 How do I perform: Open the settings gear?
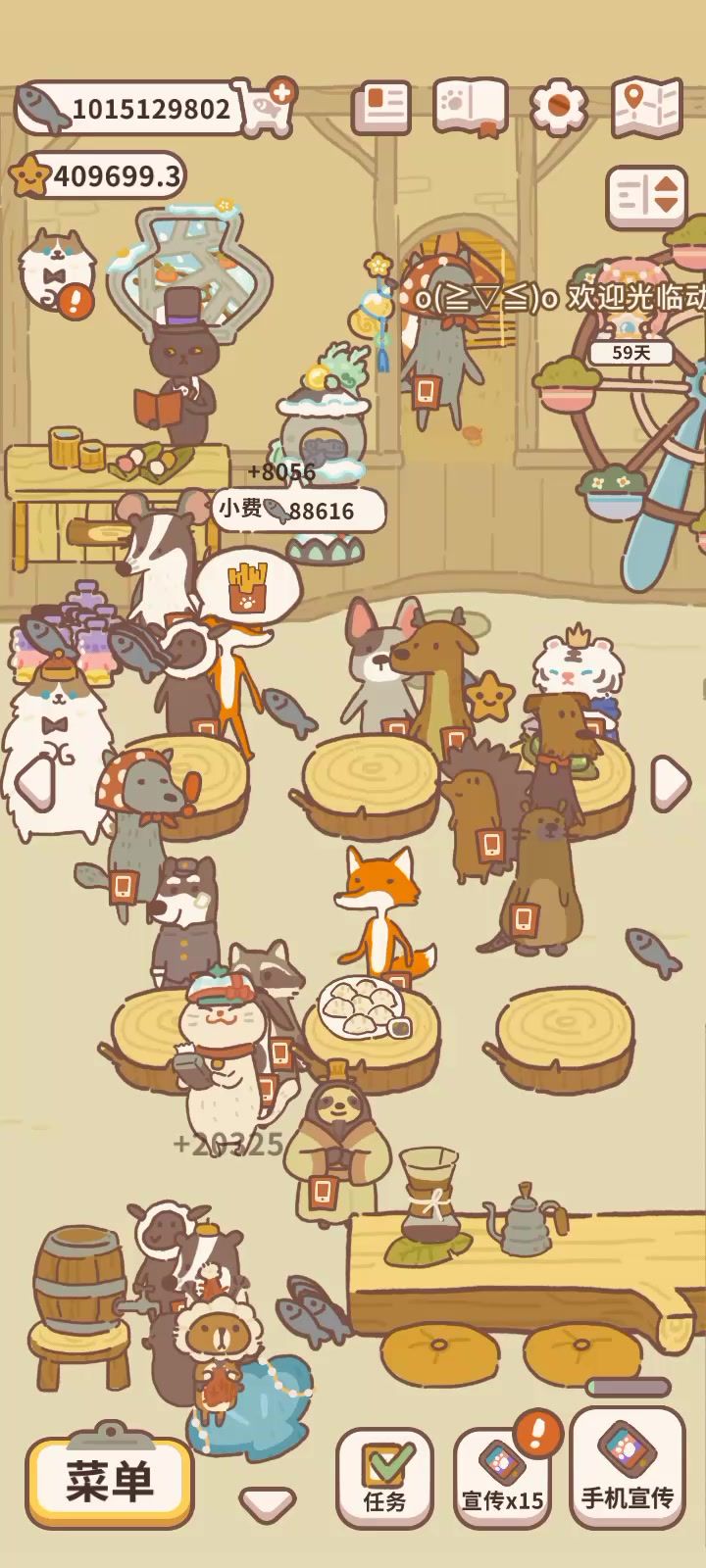click(558, 107)
